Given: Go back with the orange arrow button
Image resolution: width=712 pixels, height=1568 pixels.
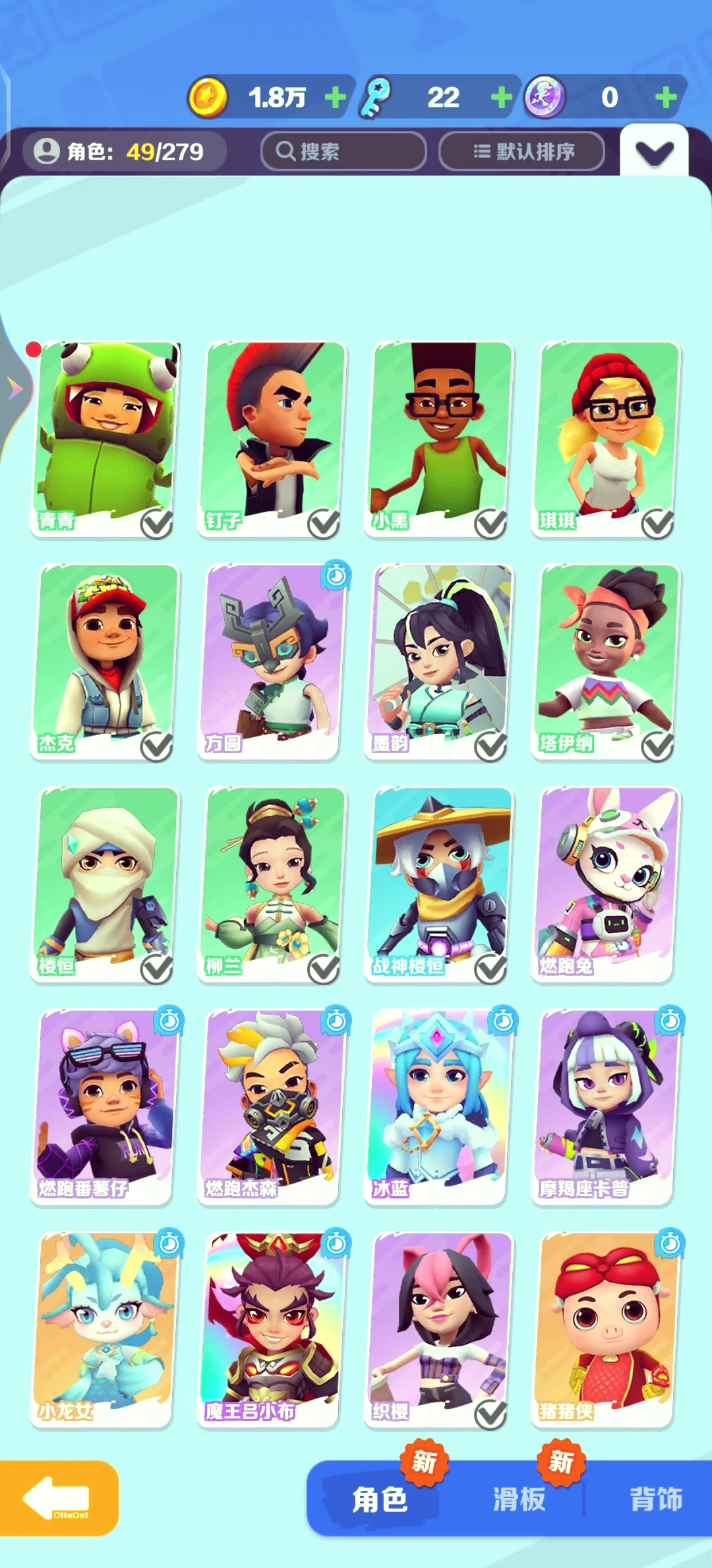Looking at the screenshot, I should coord(59,1498).
